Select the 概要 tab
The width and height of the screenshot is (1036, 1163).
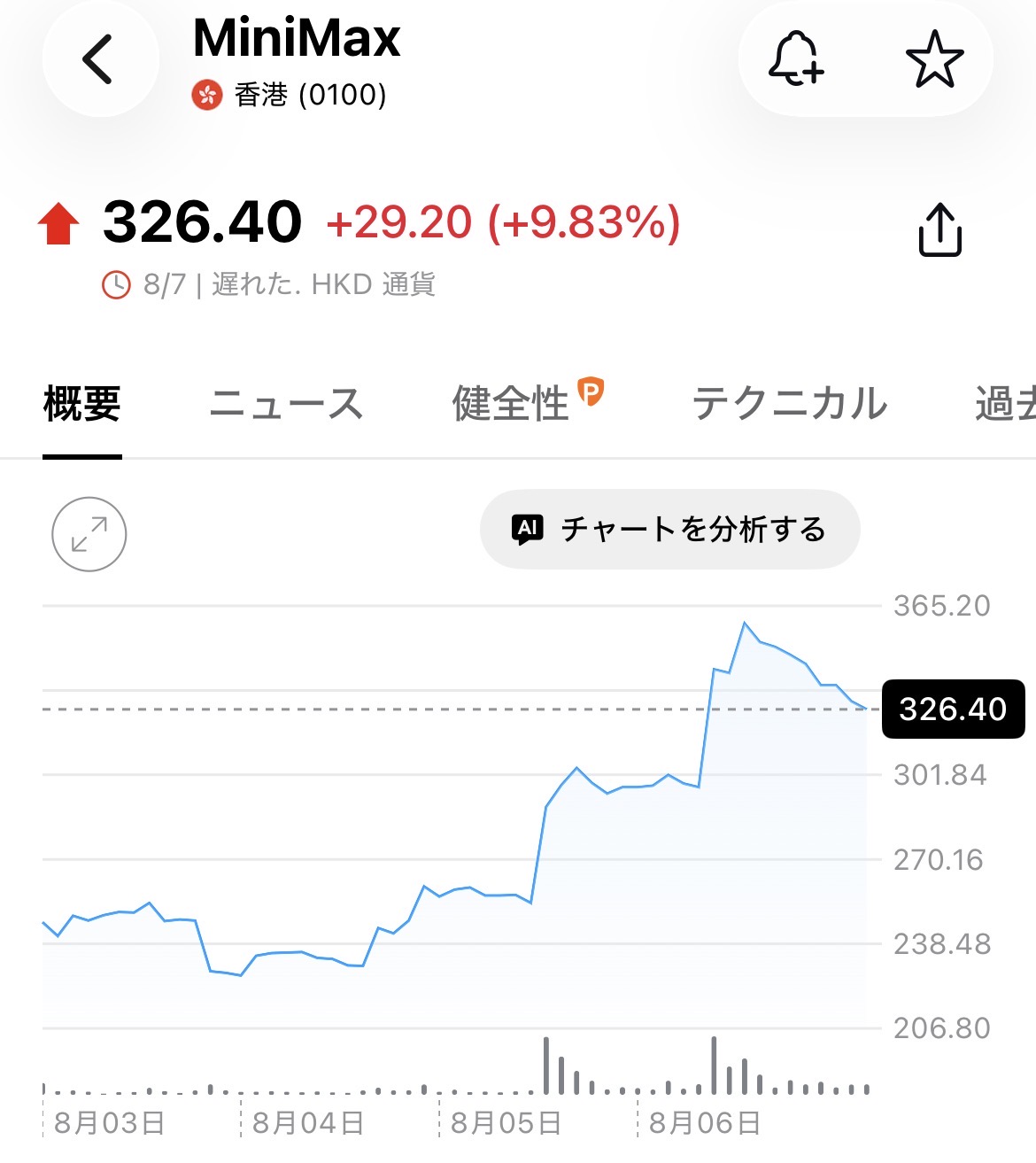(x=82, y=404)
